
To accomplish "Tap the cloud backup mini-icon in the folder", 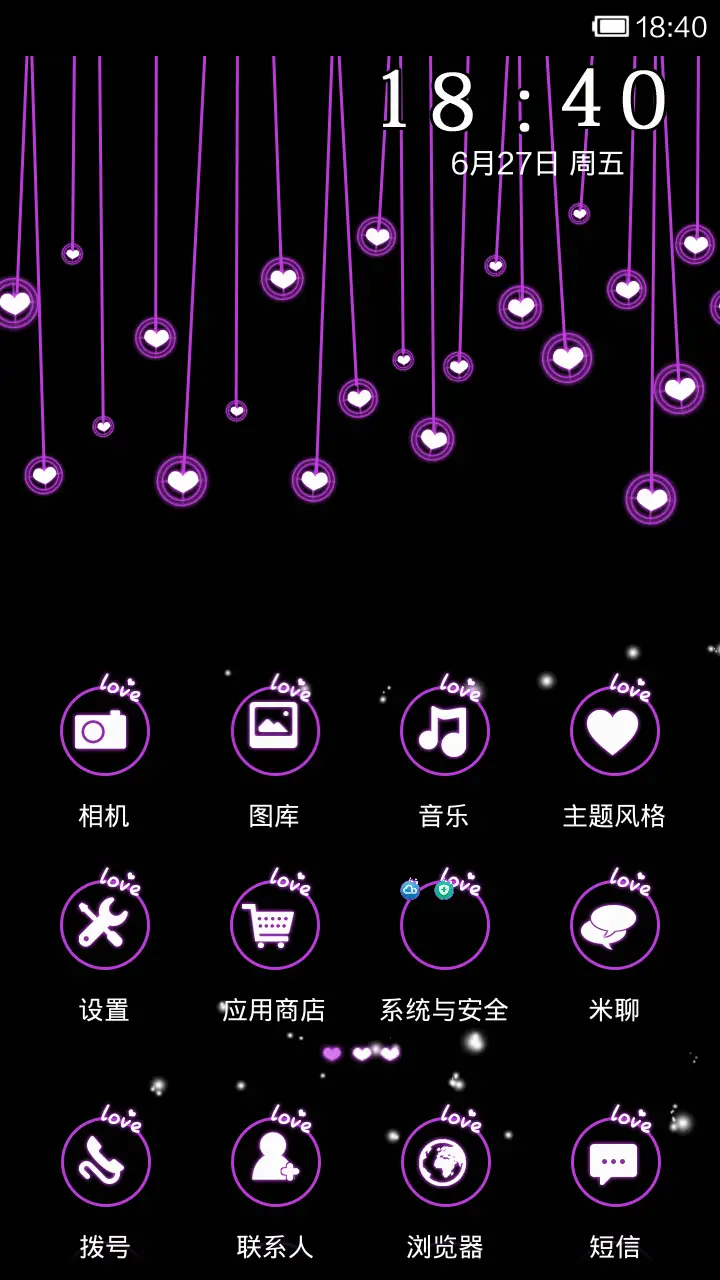I will tap(410, 890).
